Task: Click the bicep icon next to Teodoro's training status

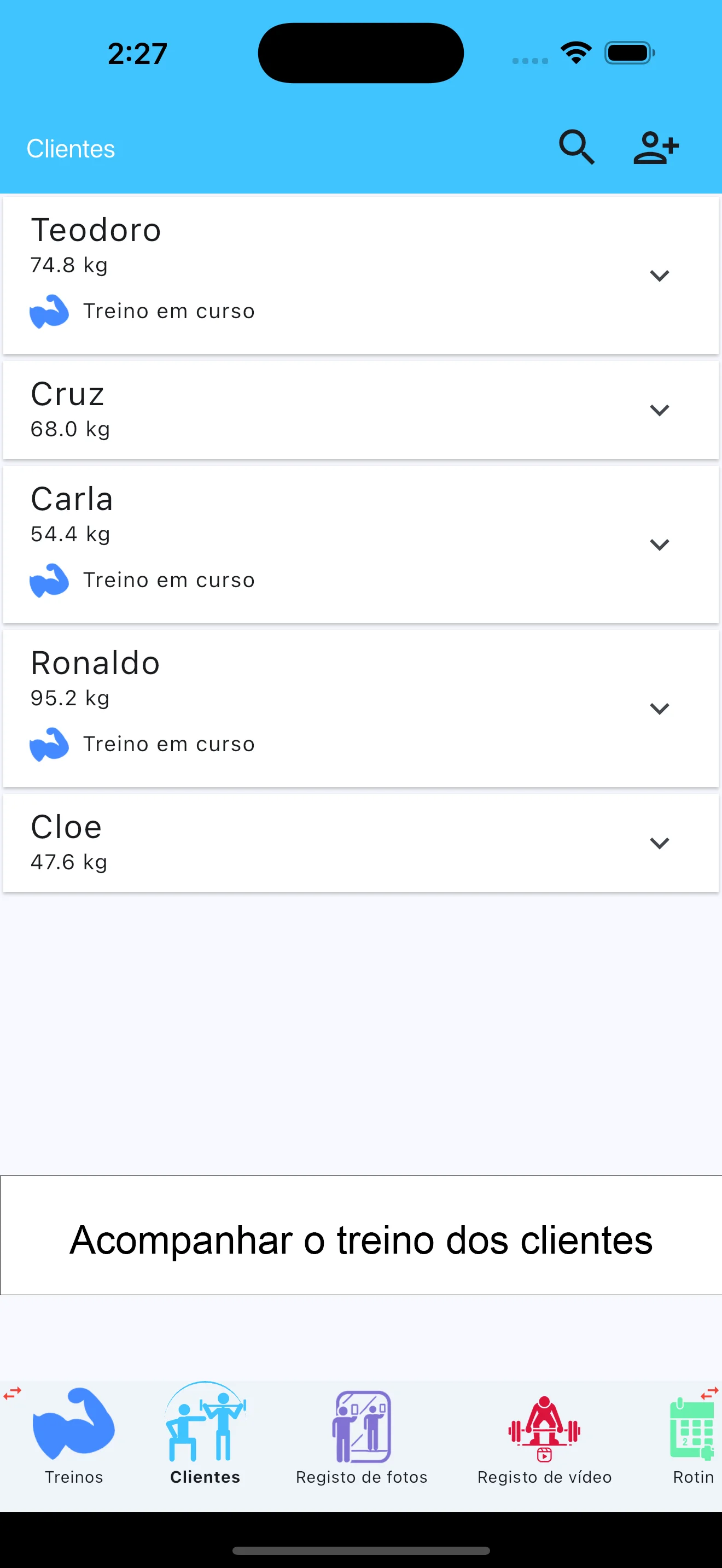Action: (50, 311)
